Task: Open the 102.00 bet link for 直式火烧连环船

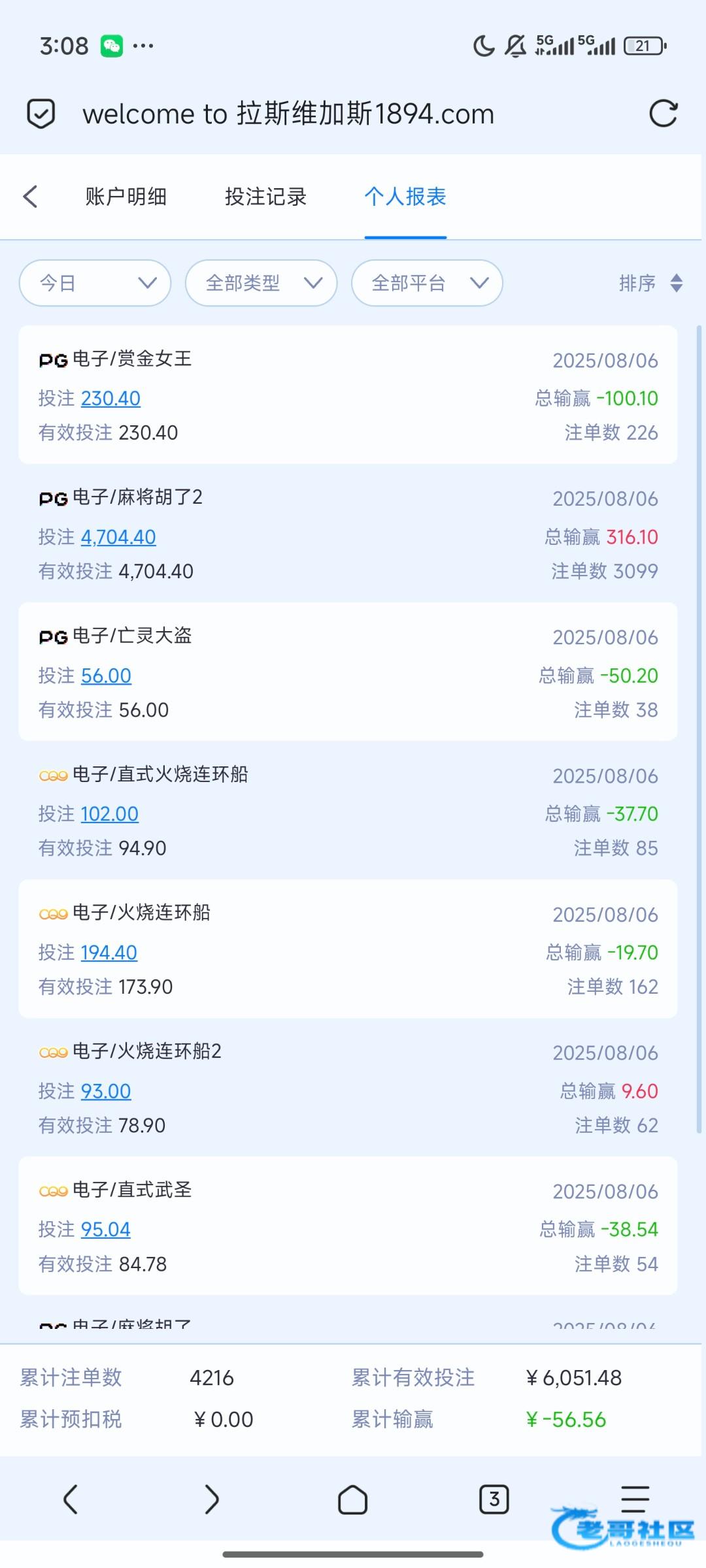Action: pyautogui.click(x=110, y=814)
